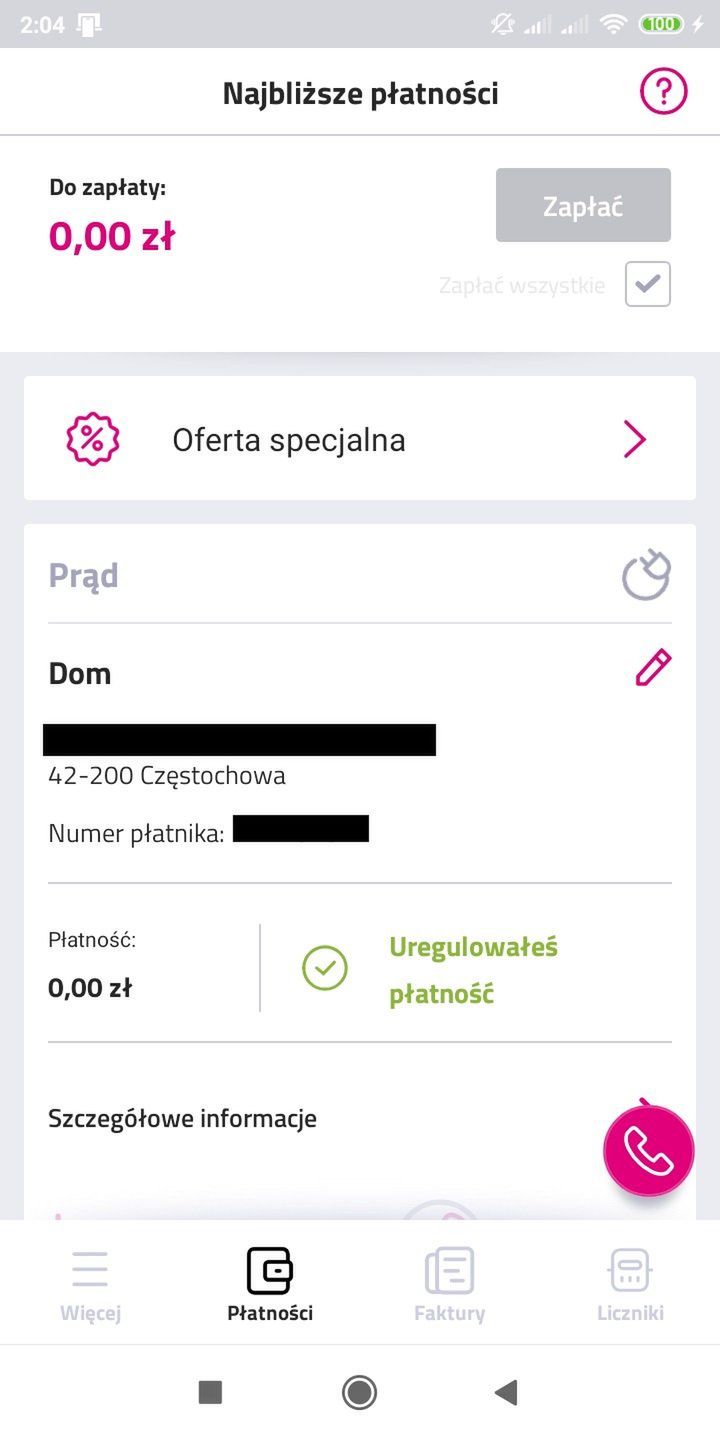Tap the system back button
Image resolution: width=720 pixels, height=1440 pixels.
click(507, 1392)
